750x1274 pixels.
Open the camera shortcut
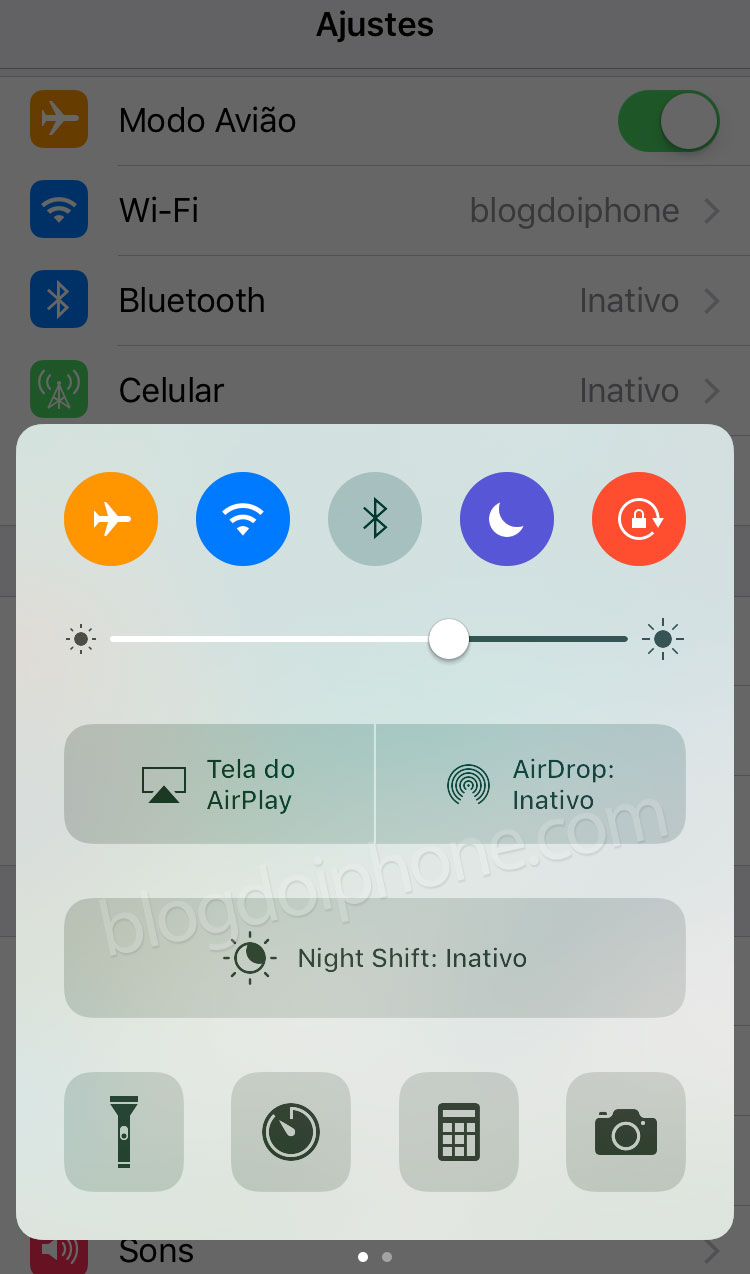click(626, 1132)
